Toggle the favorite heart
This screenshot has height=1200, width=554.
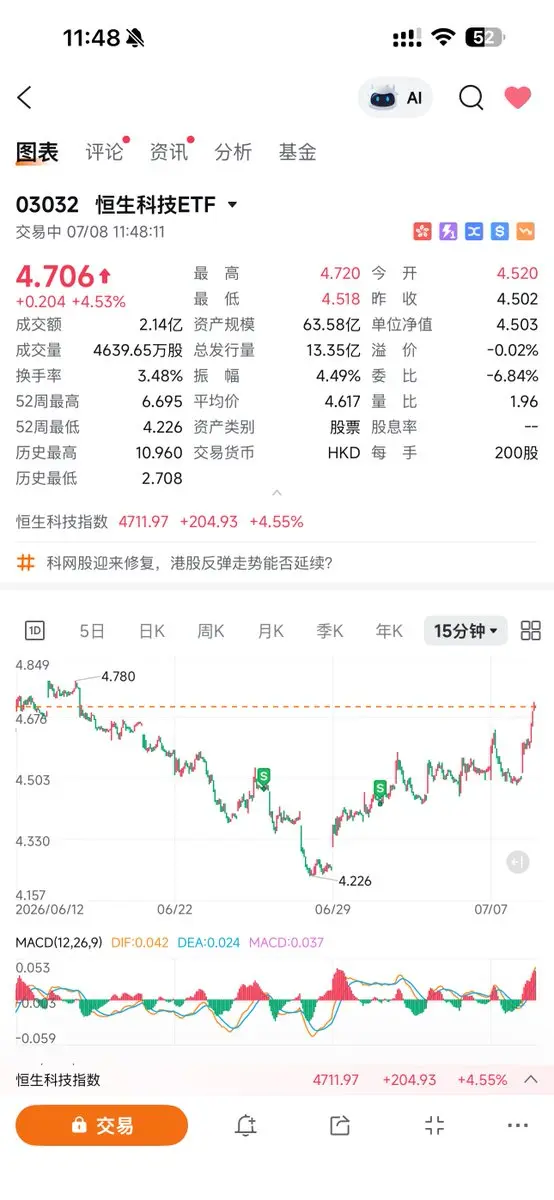click(x=517, y=97)
